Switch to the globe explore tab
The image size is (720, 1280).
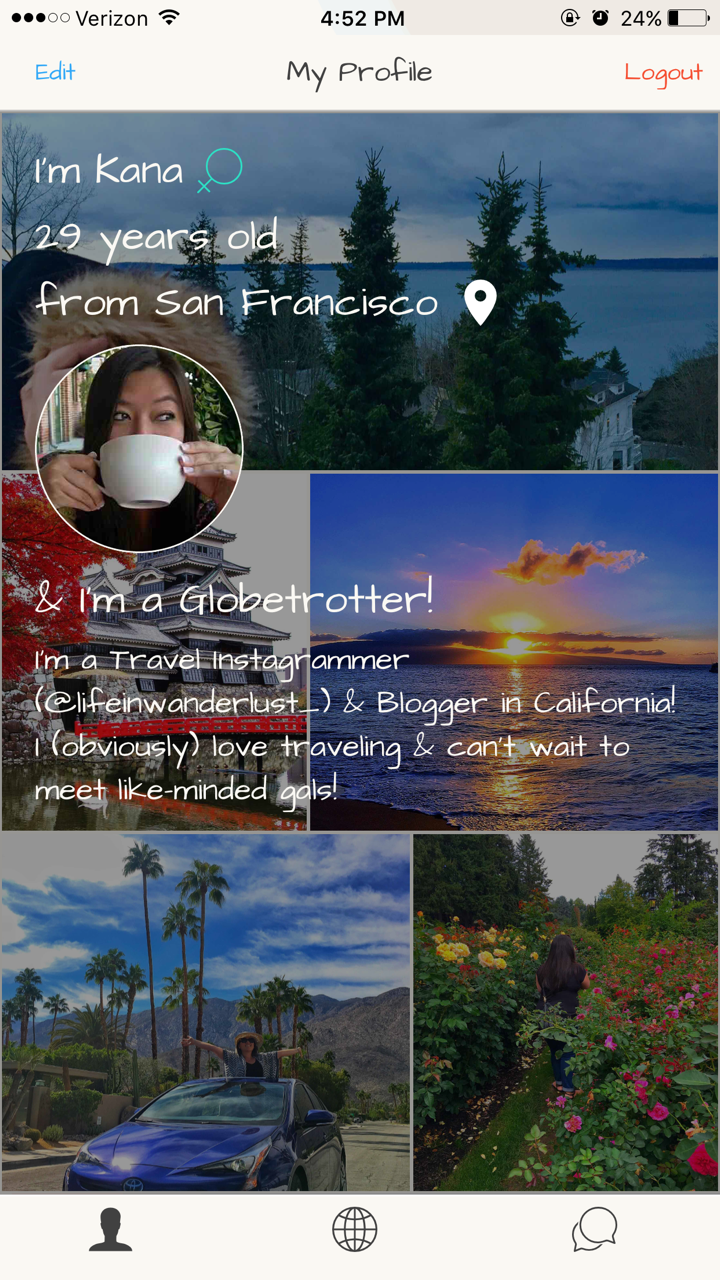(355, 1230)
